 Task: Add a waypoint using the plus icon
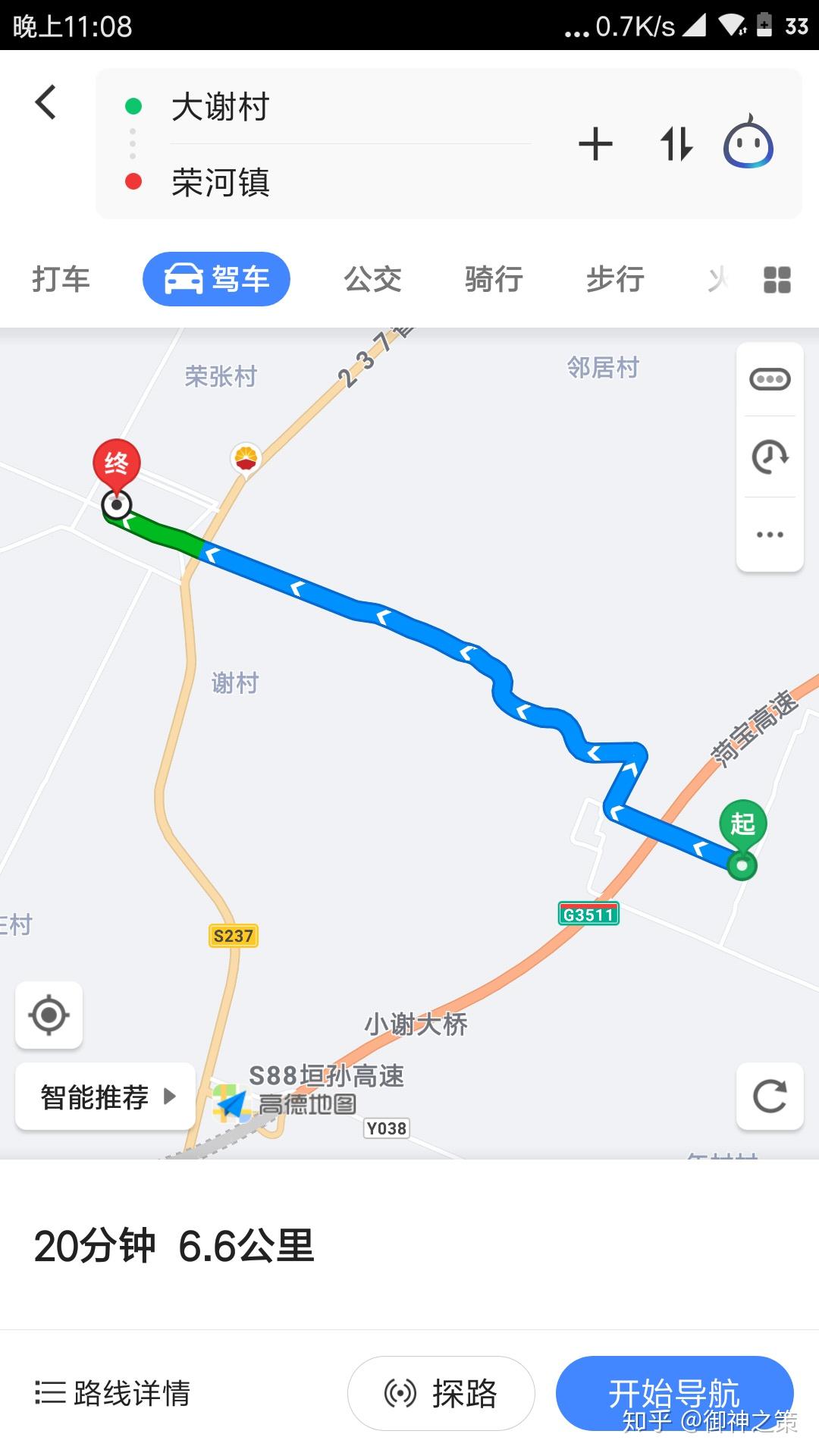pos(596,143)
